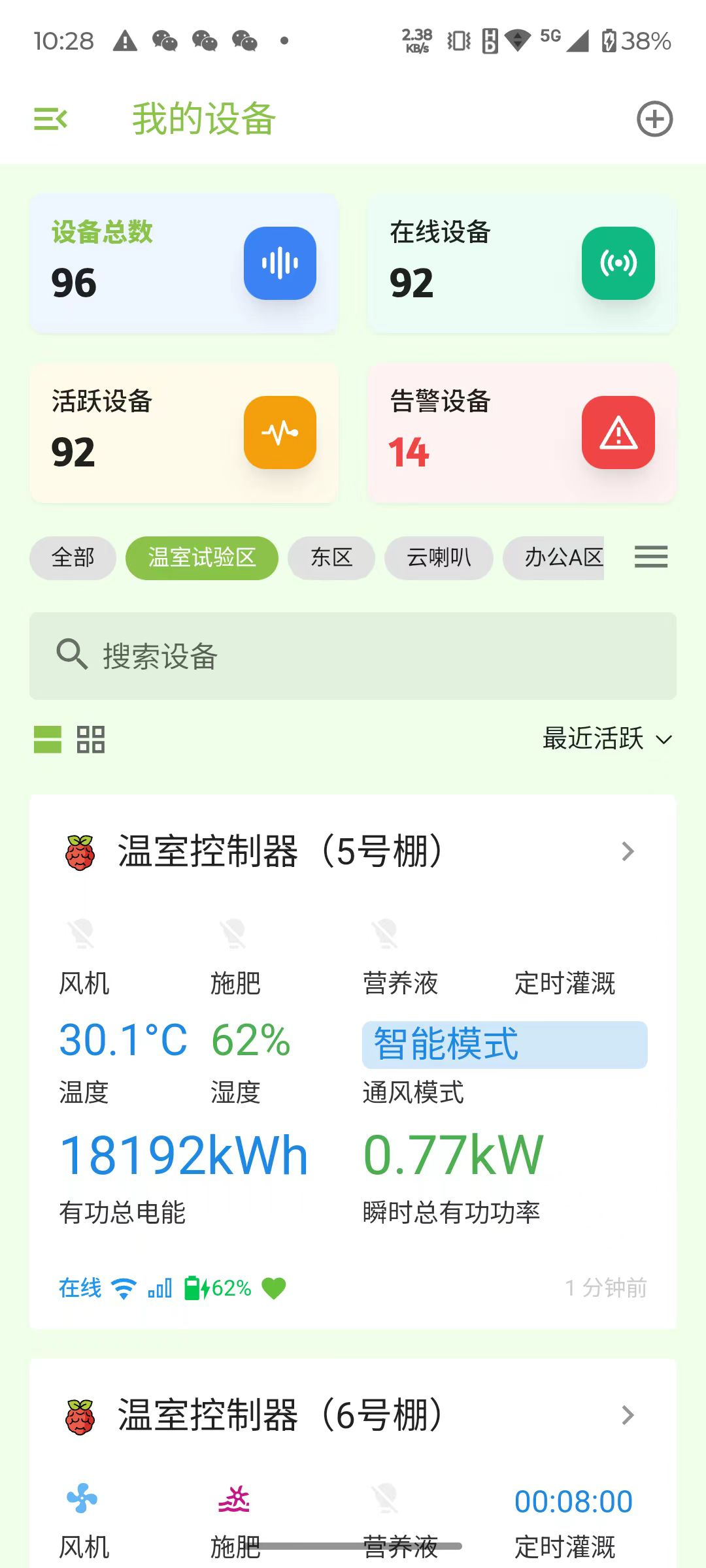Image resolution: width=706 pixels, height=1568 pixels.
Task: Tap the 搜索设备 search field
Action: (x=353, y=656)
